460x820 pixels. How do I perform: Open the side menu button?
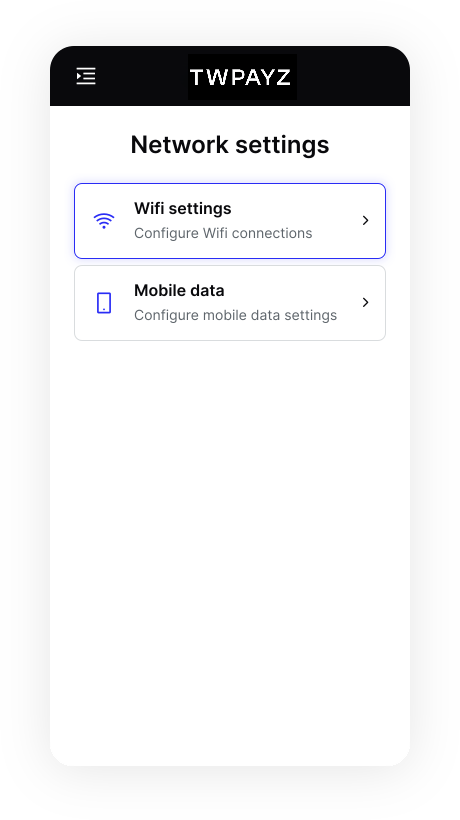pyautogui.click(x=86, y=76)
